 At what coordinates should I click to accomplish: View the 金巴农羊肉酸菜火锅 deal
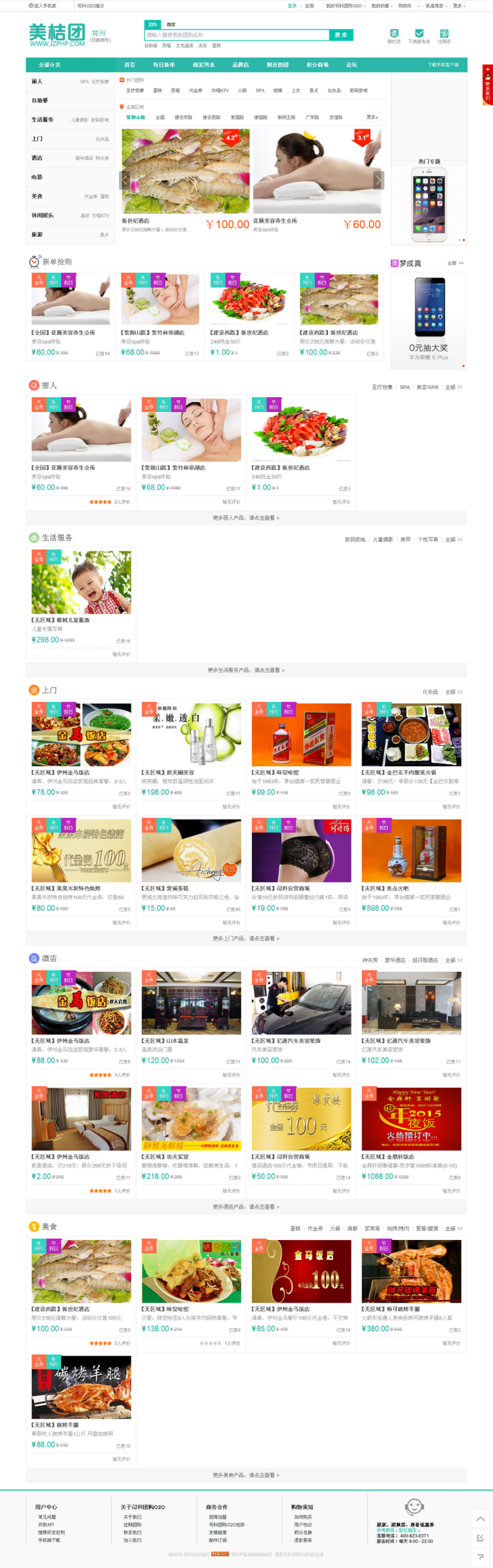[411, 736]
